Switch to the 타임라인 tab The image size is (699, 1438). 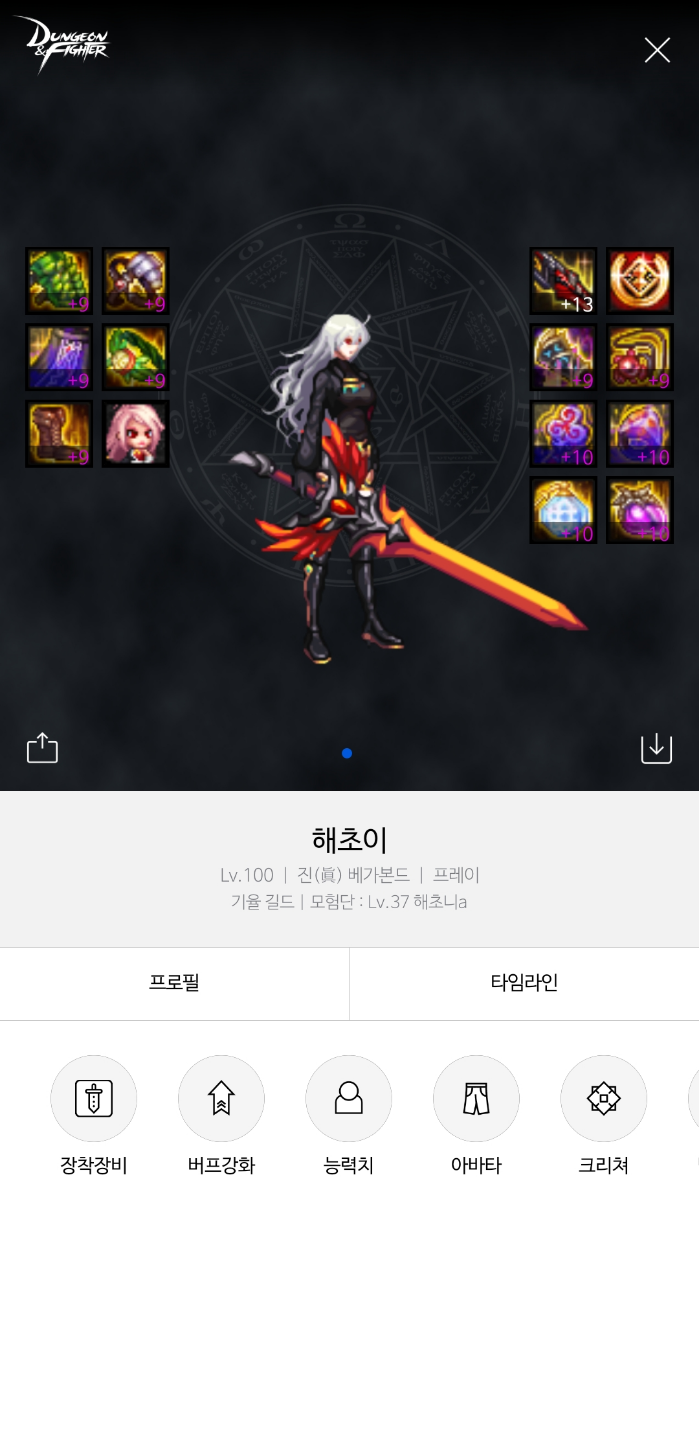[524, 983]
